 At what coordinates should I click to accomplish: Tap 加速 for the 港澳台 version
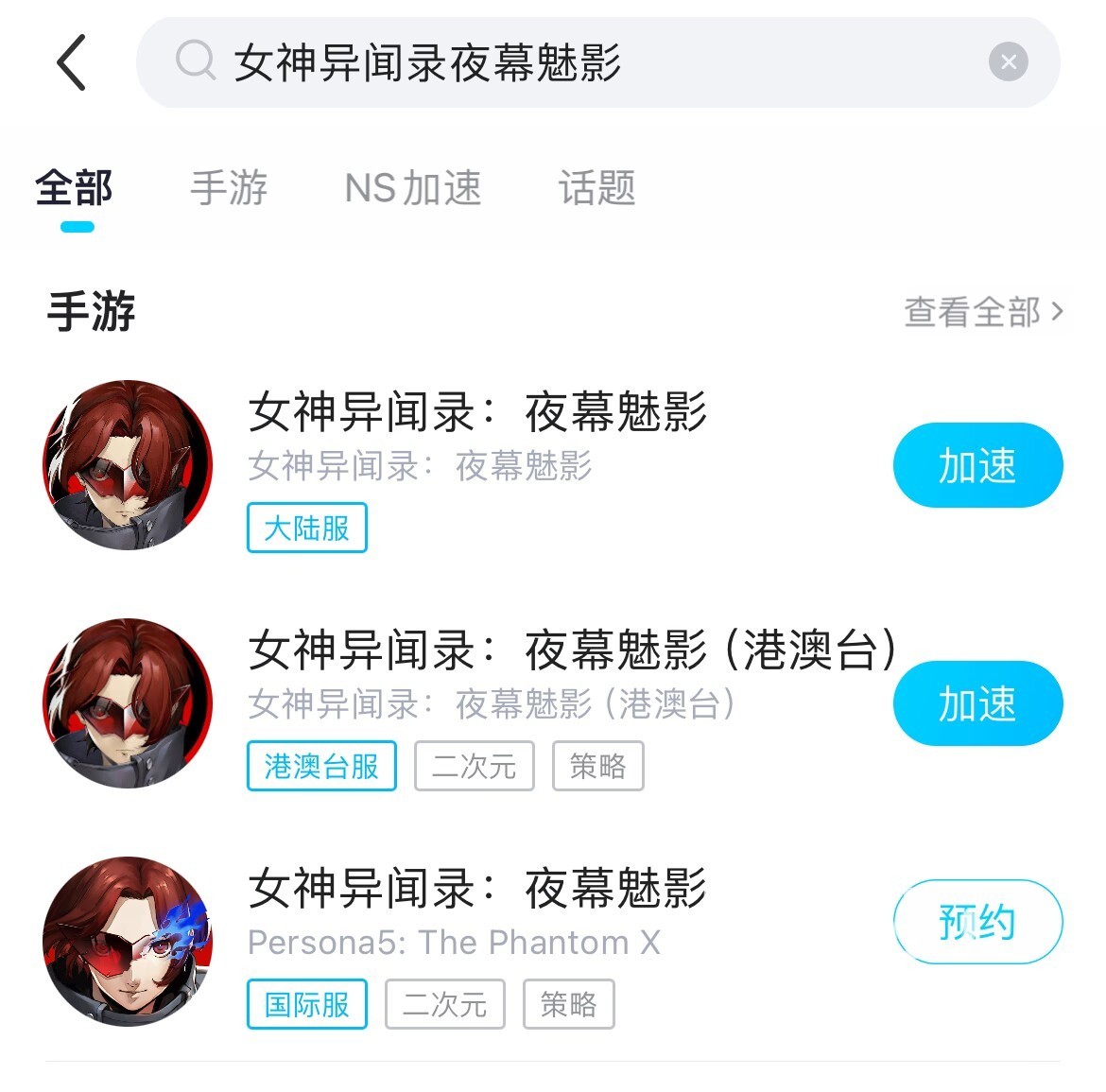tap(977, 703)
